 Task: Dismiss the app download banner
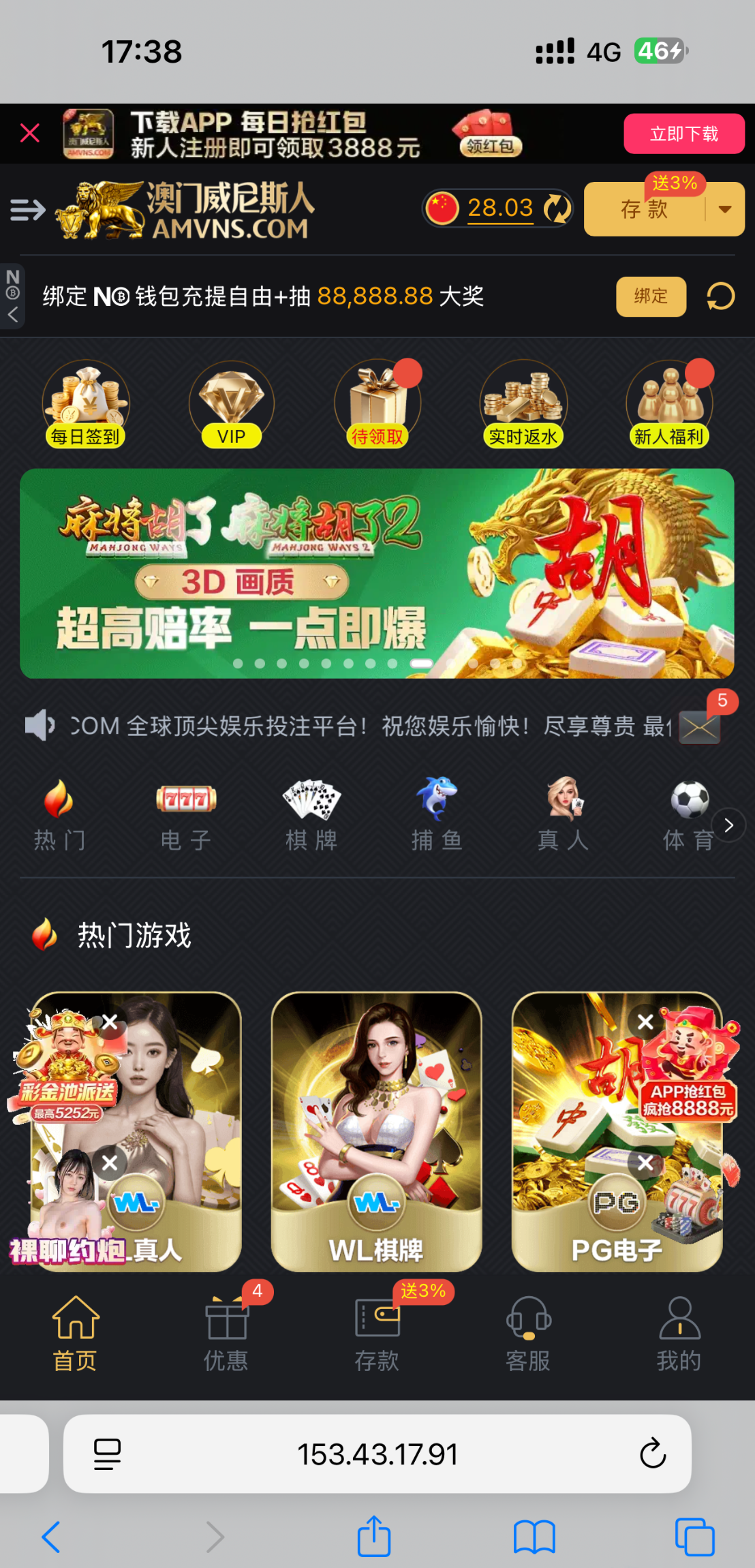pos(30,133)
